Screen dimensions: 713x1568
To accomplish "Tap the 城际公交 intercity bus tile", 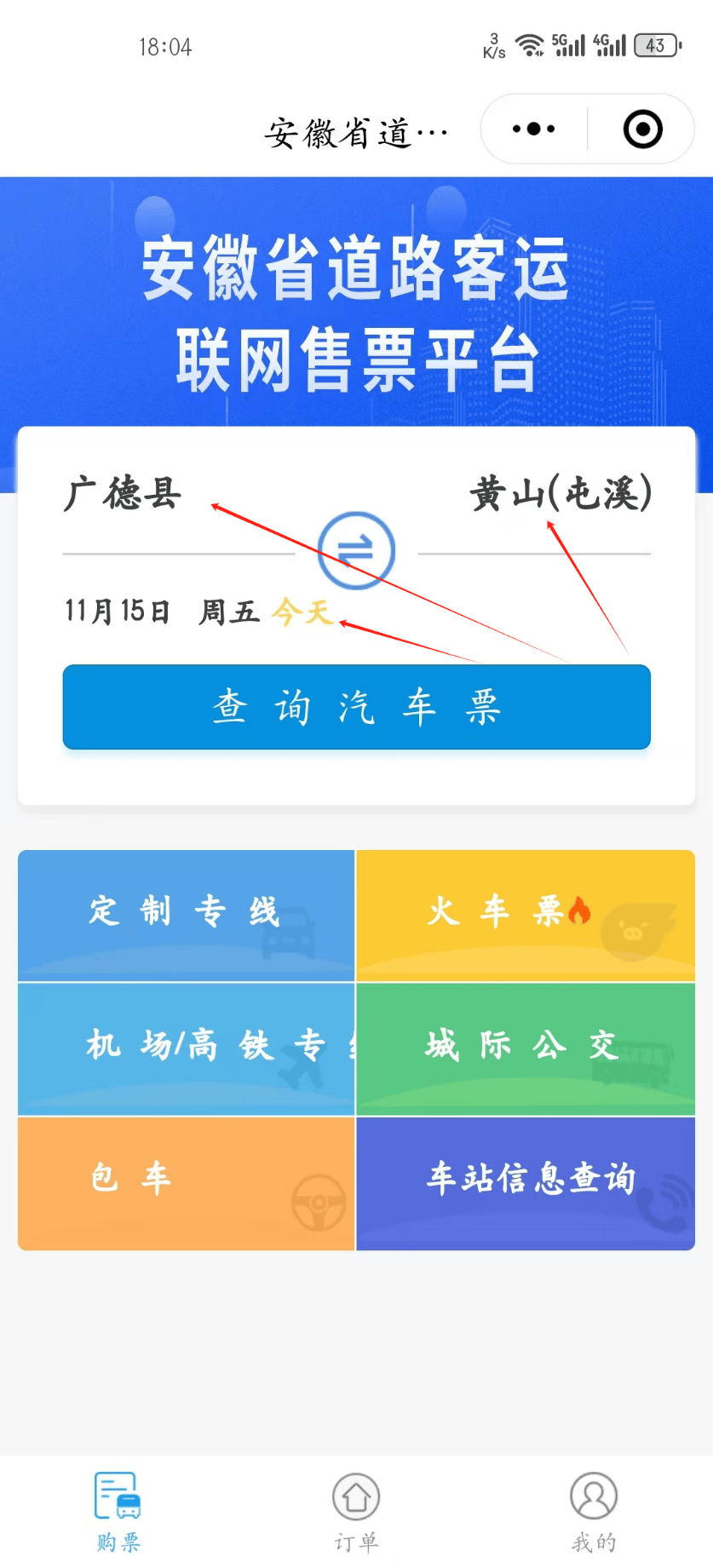I will [x=523, y=1048].
